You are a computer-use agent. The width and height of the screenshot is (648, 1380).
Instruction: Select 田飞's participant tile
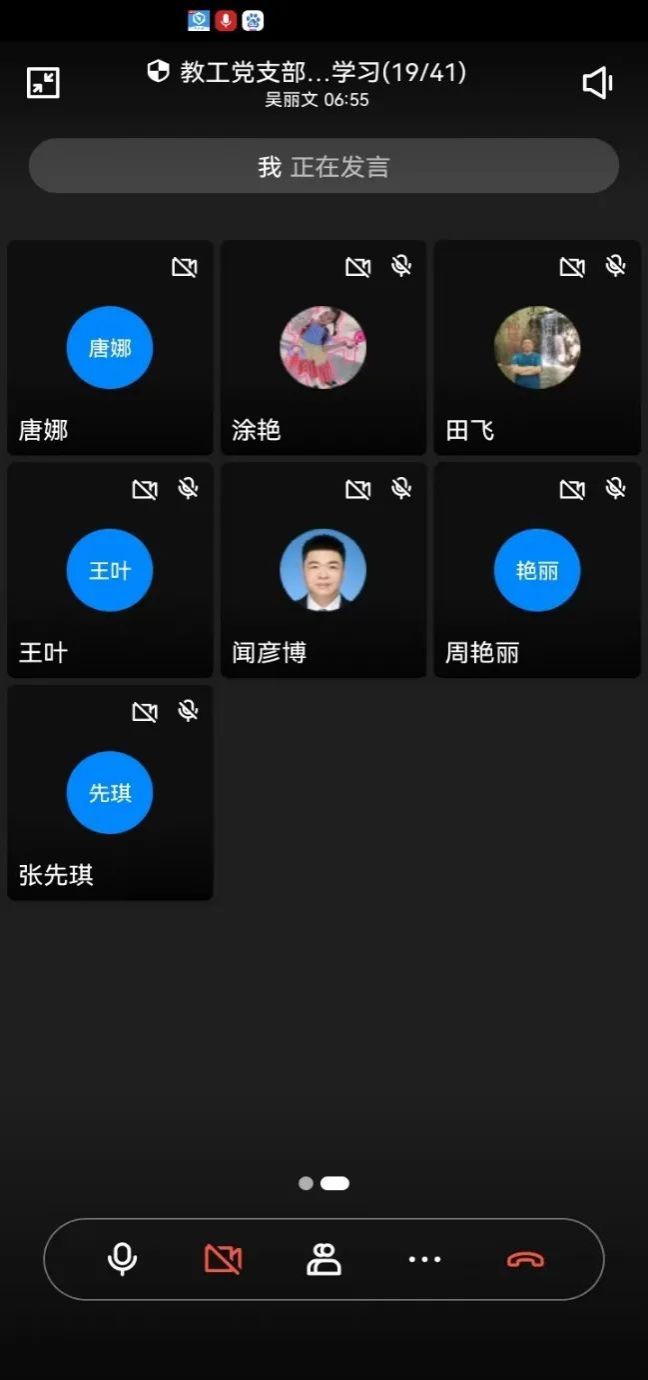point(537,348)
